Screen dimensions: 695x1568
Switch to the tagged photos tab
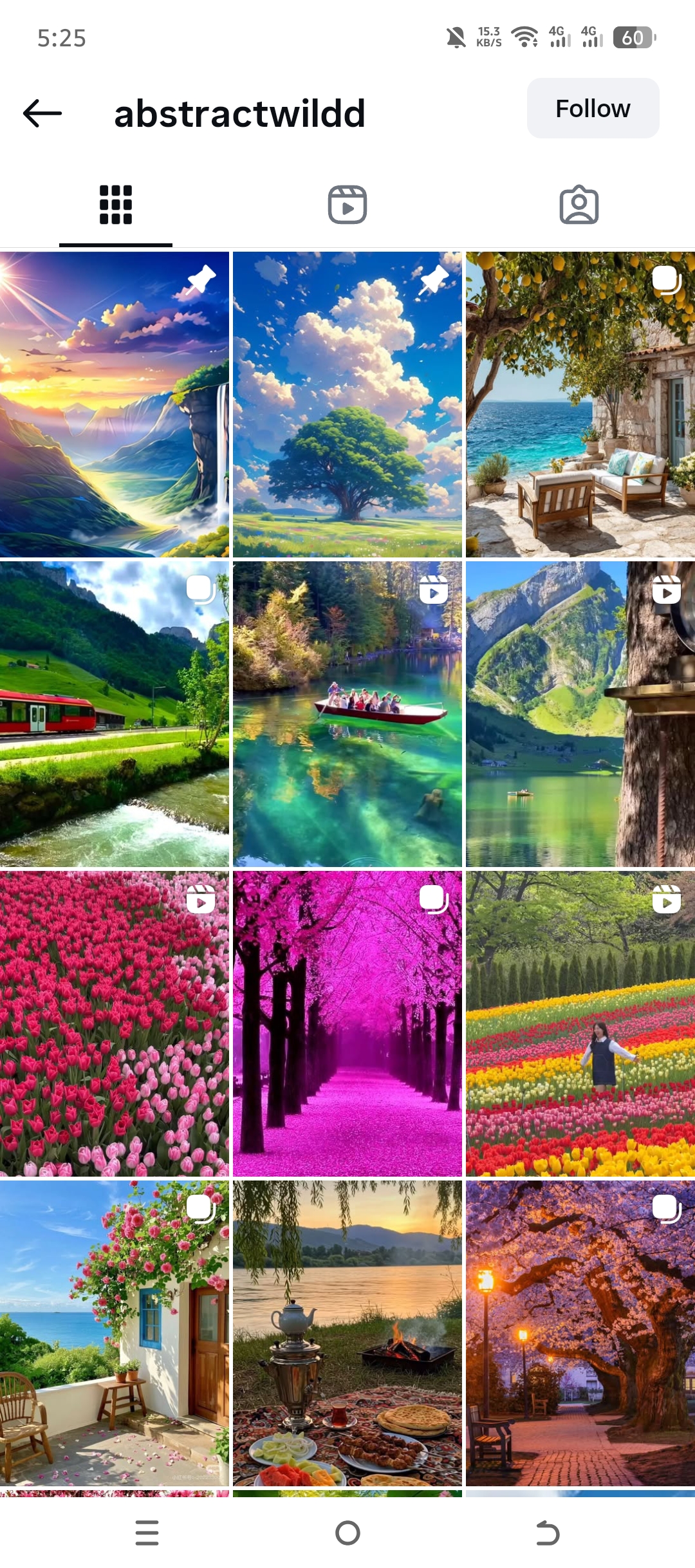[579, 205]
